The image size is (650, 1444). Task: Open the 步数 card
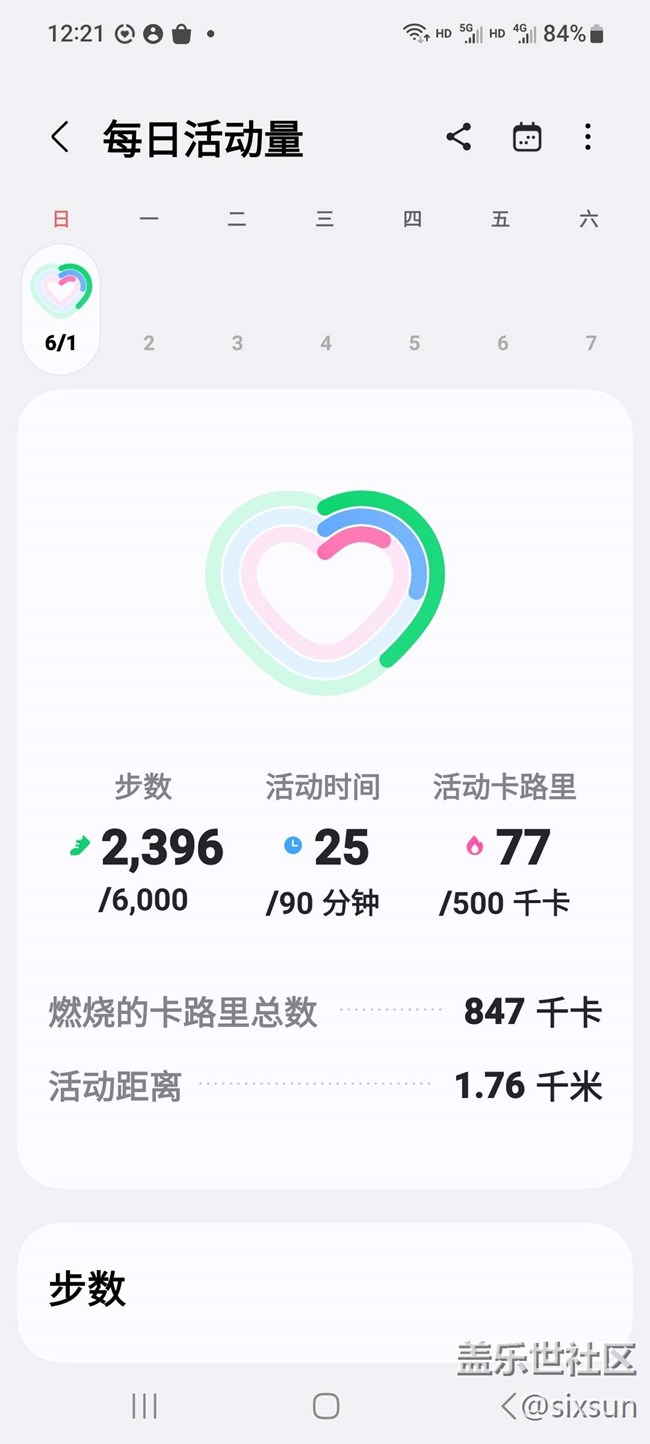coord(325,1291)
